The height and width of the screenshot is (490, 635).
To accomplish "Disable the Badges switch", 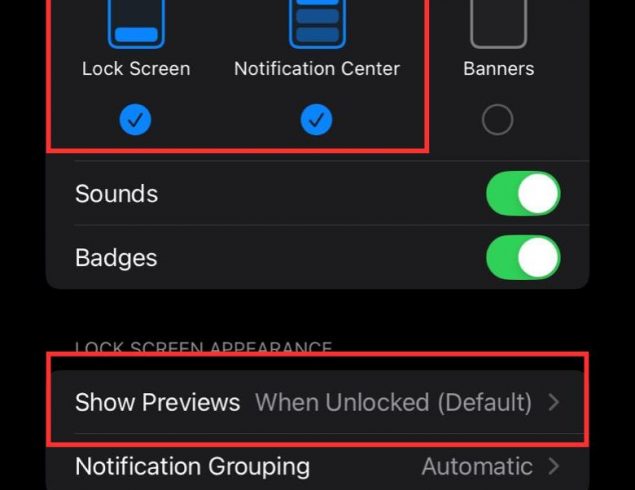I will (522, 258).
